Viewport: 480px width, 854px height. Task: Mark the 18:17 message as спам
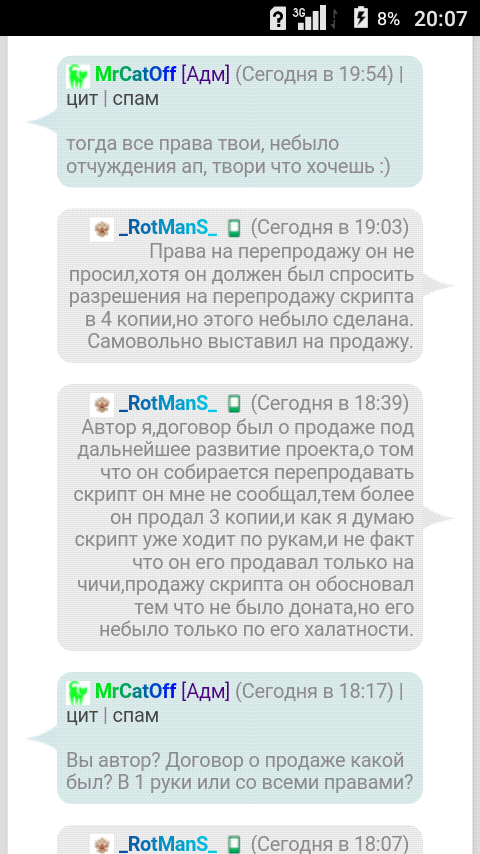(x=136, y=716)
